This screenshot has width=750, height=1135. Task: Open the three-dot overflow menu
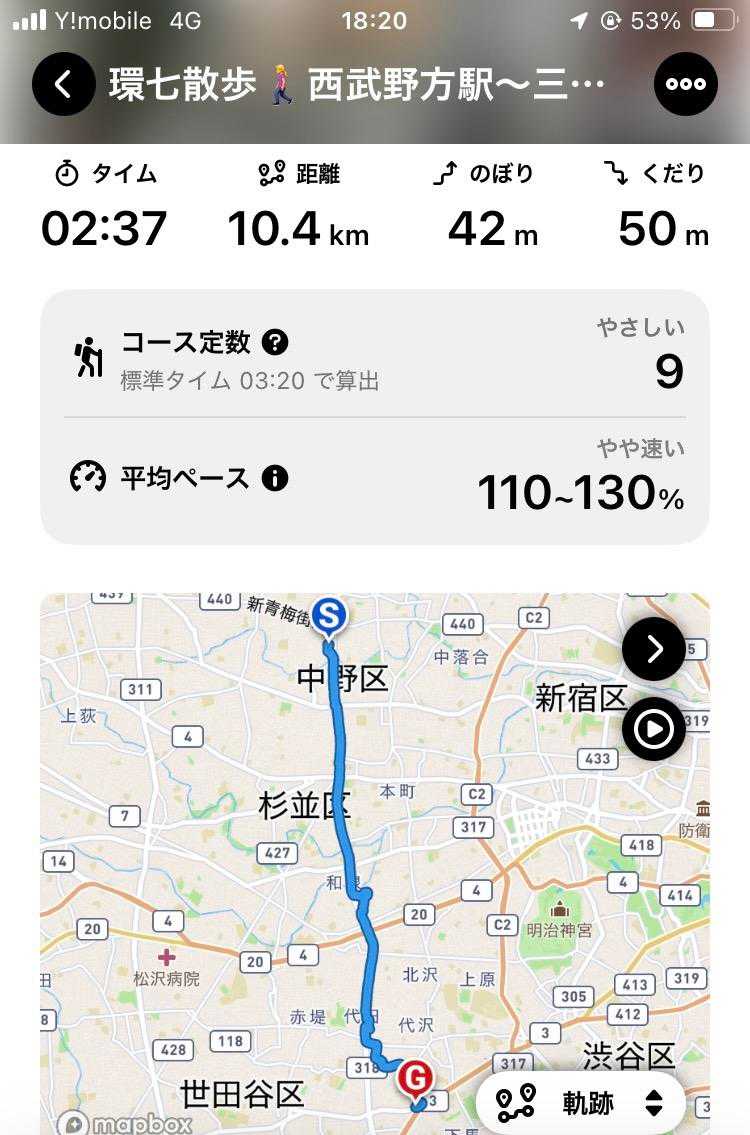[x=686, y=84]
